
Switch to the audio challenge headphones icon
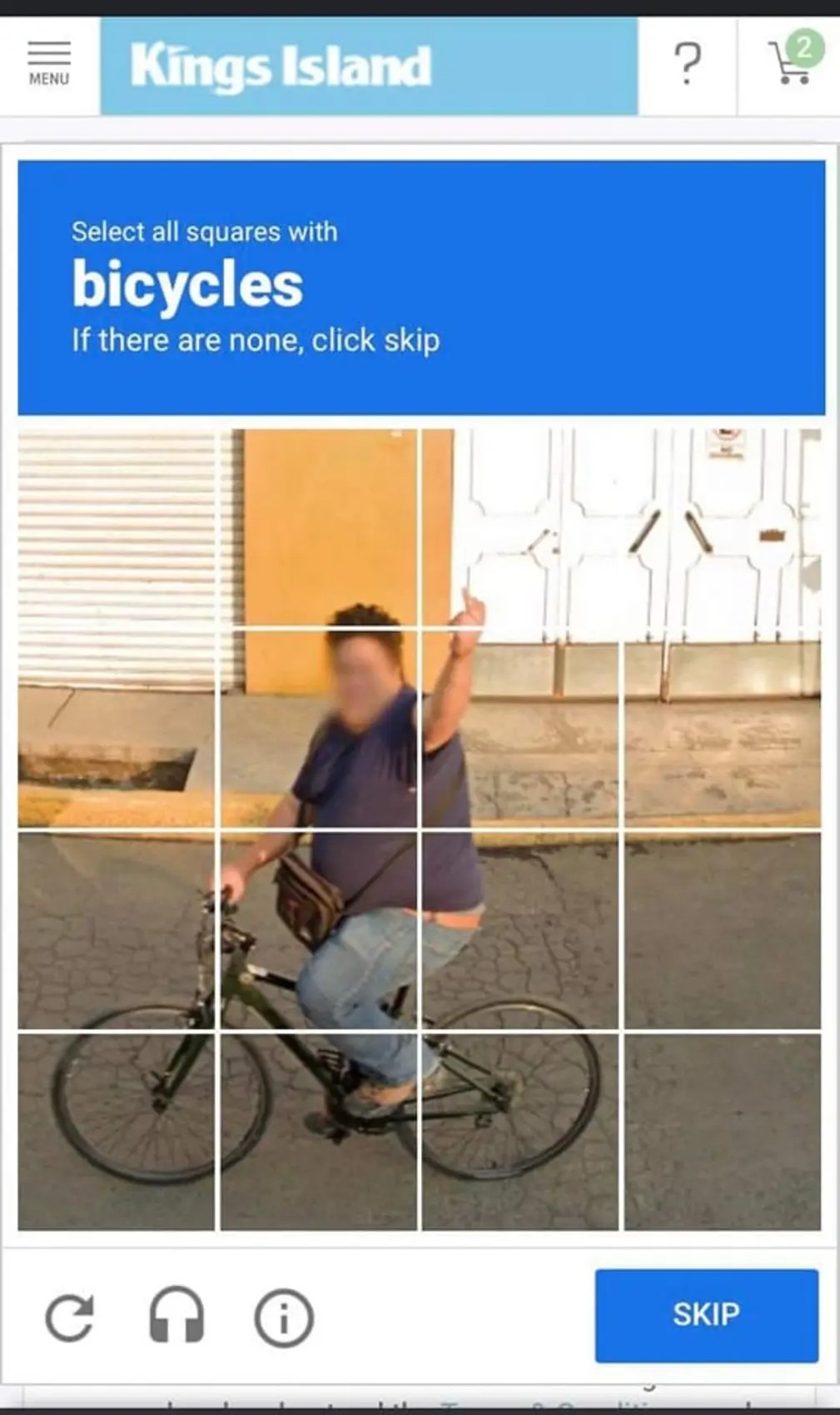tap(176, 1315)
